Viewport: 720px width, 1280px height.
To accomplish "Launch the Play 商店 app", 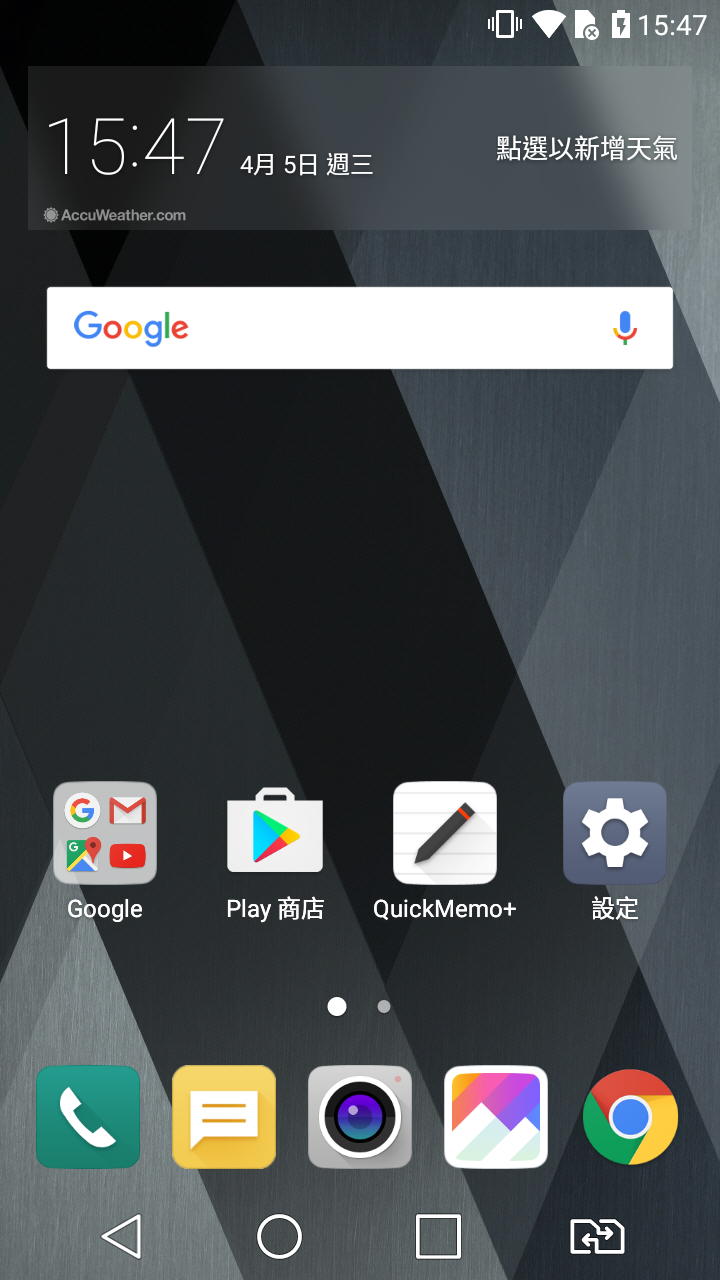I will 275,833.
